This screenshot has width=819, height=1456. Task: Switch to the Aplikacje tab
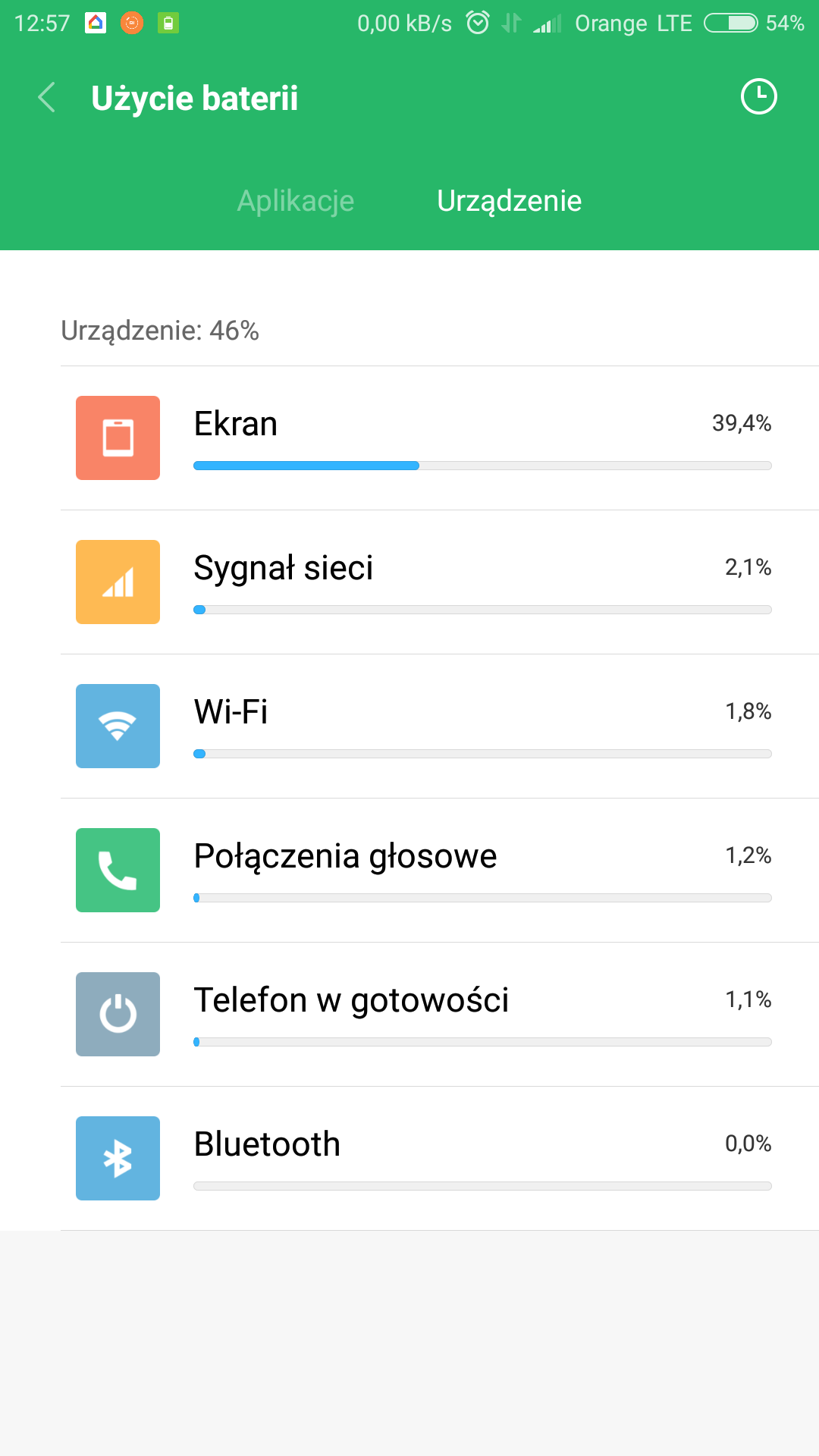pos(296,201)
